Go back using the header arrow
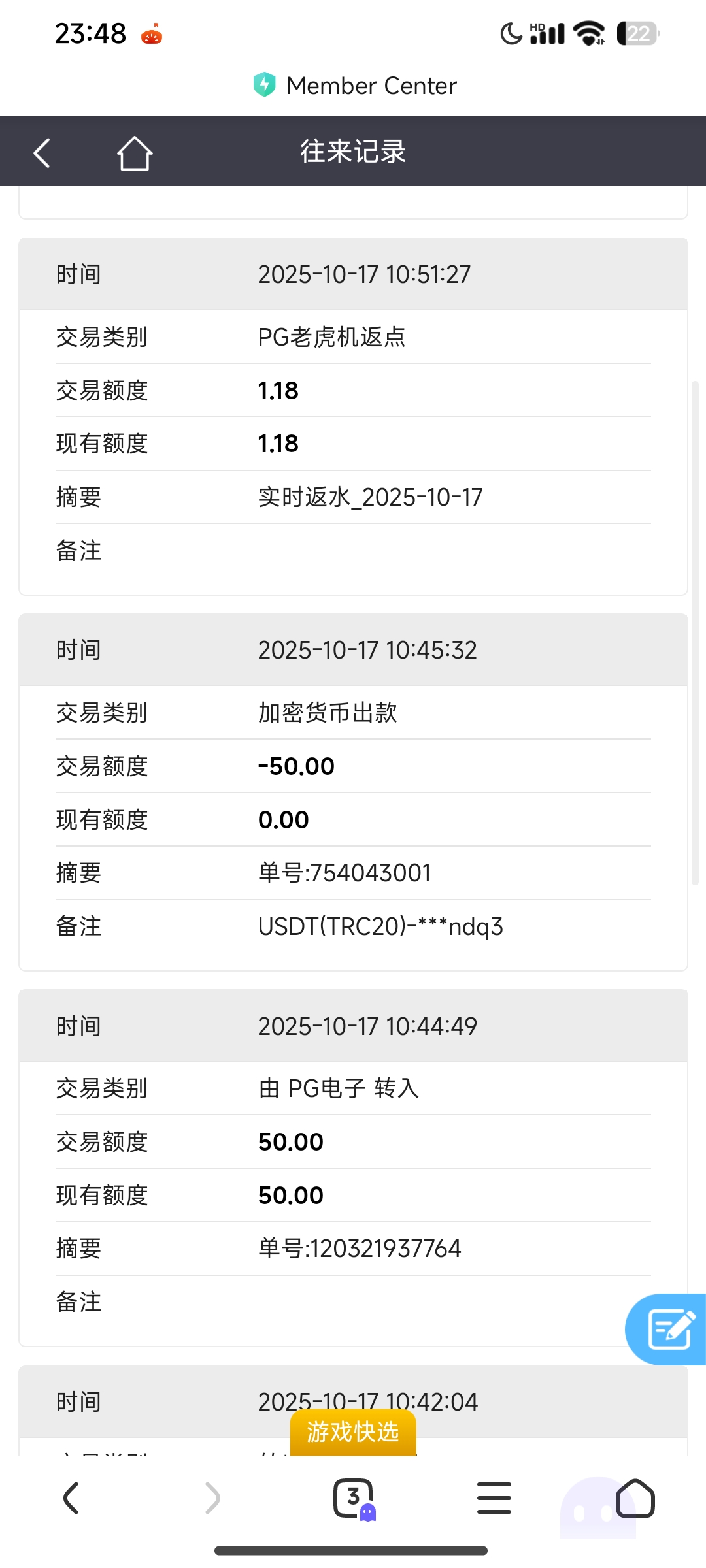 42,154
